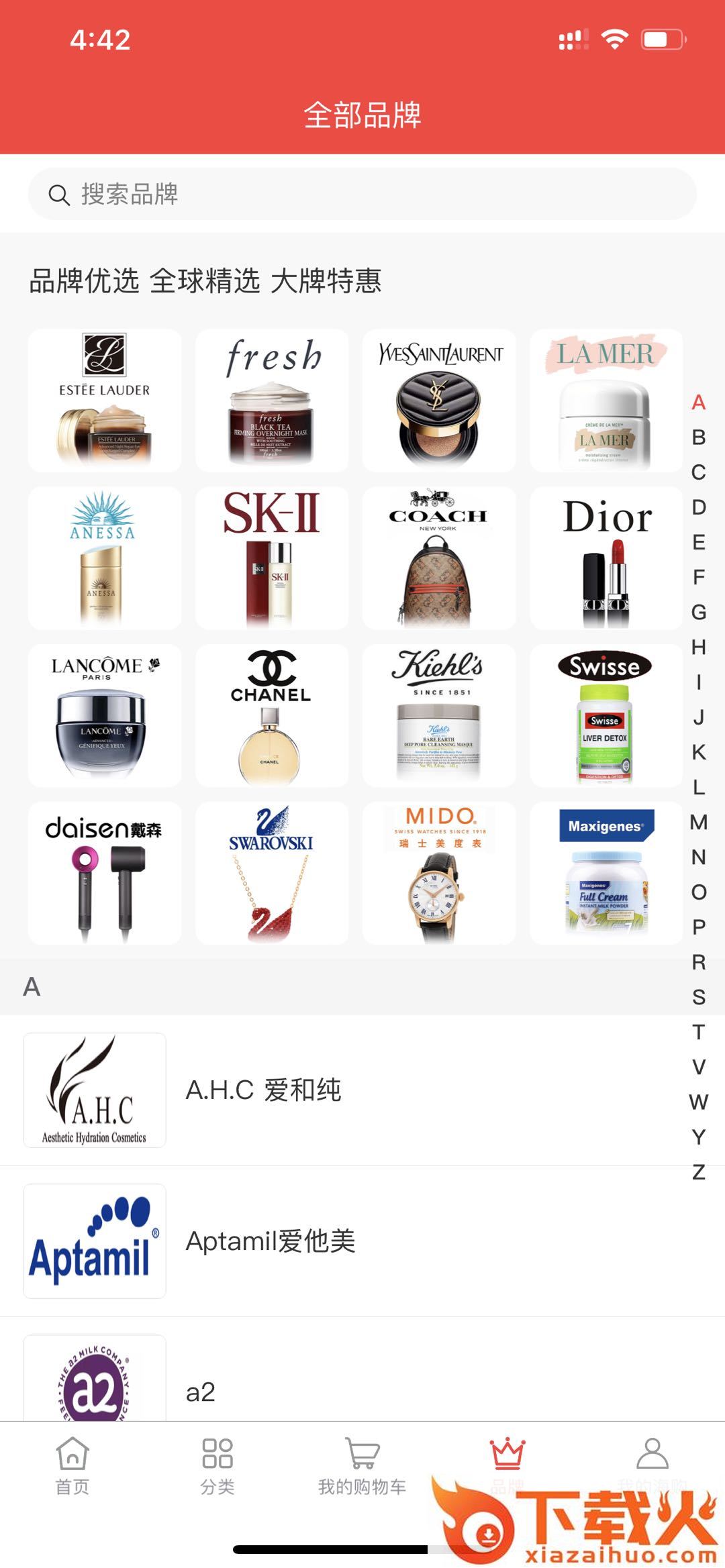725x1568 pixels.
Task: View Dior brand products
Action: 606,558
